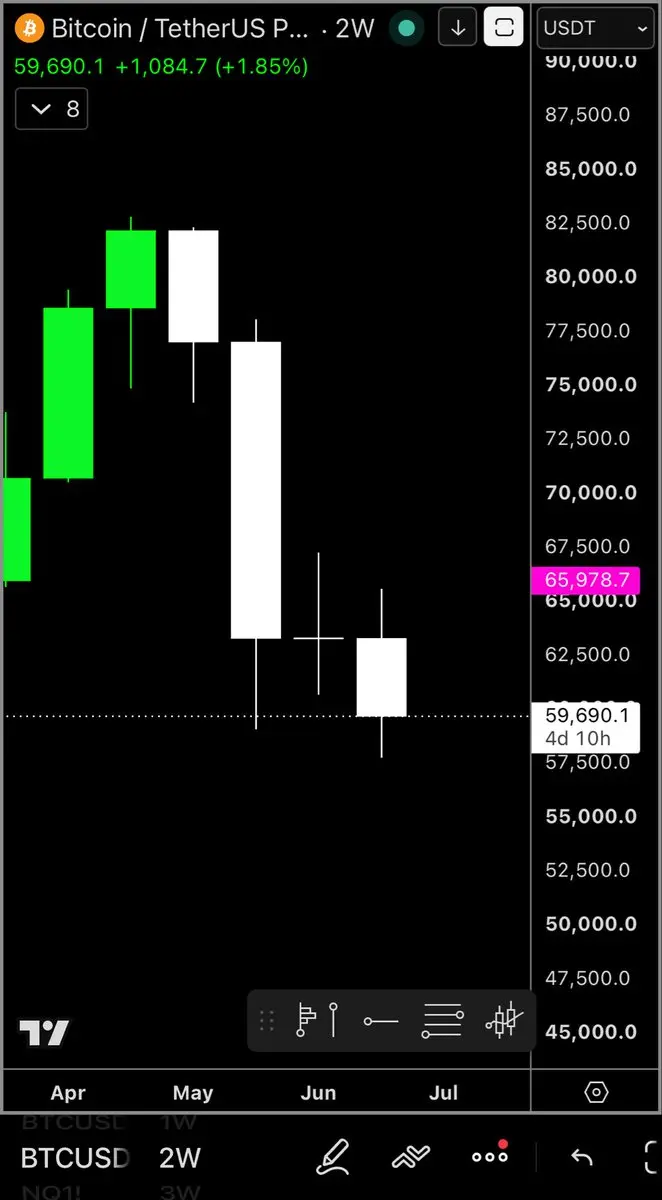Tap the 2W interval in bottom bar
This screenshot has height=1200, width=662.
tap(180, 1158)
